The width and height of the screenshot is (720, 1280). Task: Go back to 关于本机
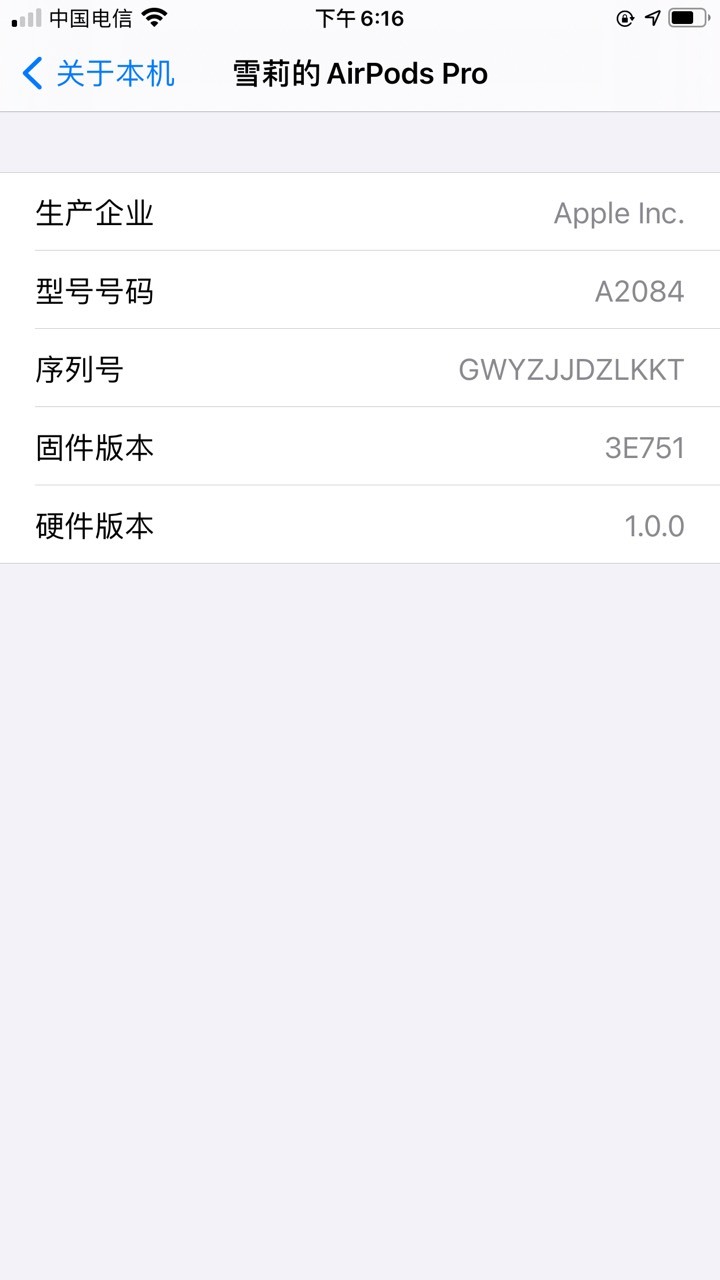[x=98, y=74]
